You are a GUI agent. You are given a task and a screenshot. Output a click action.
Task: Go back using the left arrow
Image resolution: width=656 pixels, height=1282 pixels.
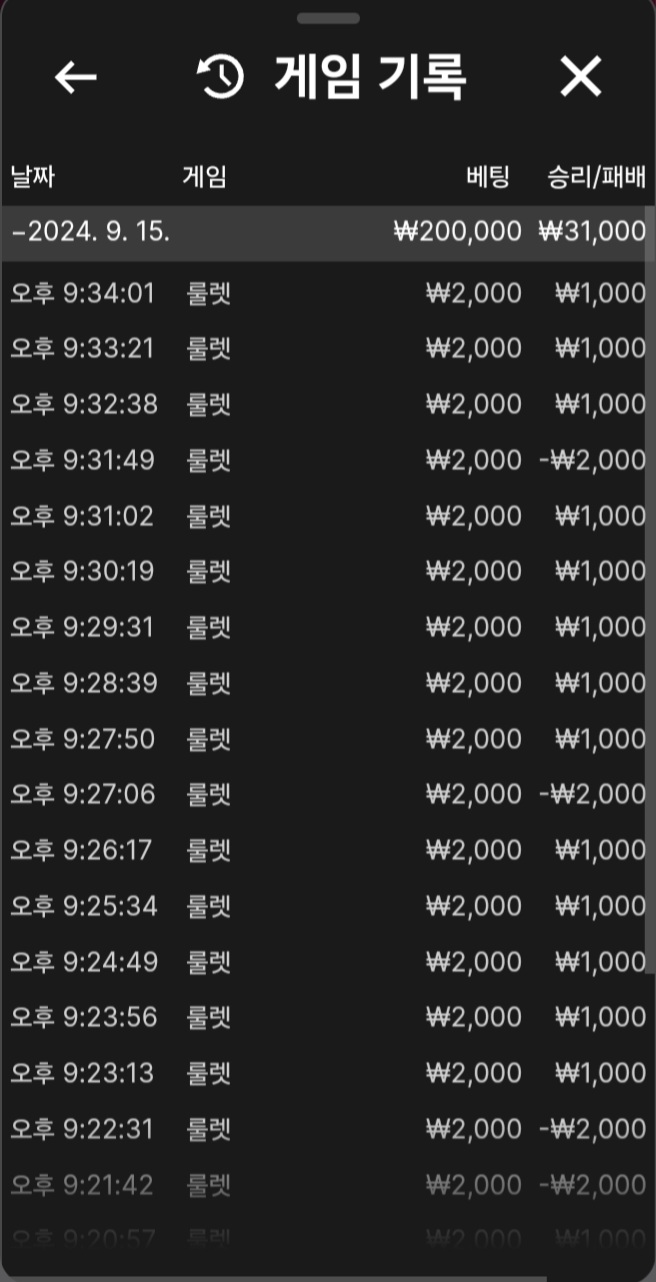tap(75, 77)
